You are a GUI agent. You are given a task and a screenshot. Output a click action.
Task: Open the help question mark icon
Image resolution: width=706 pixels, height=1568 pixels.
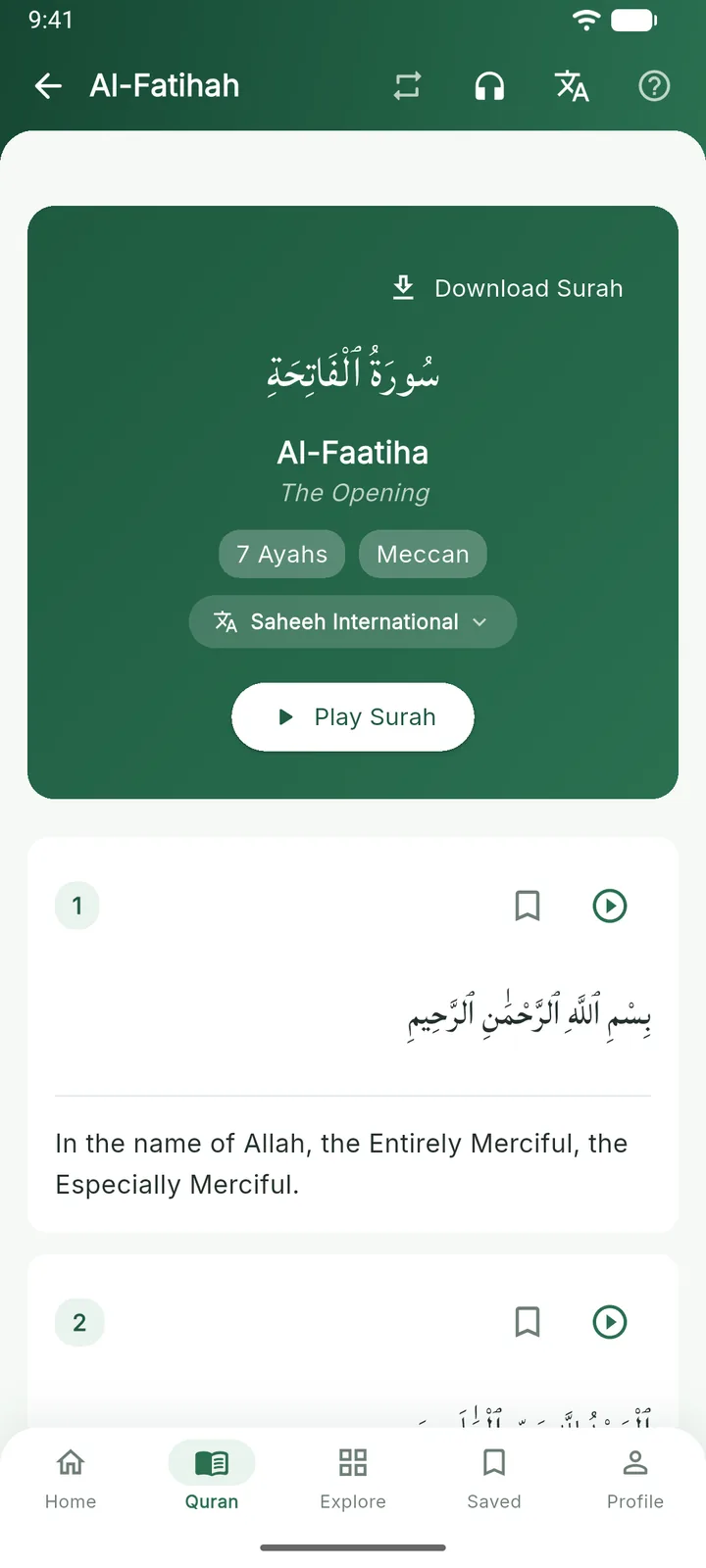pyautogui.click(x=654, y=86)
